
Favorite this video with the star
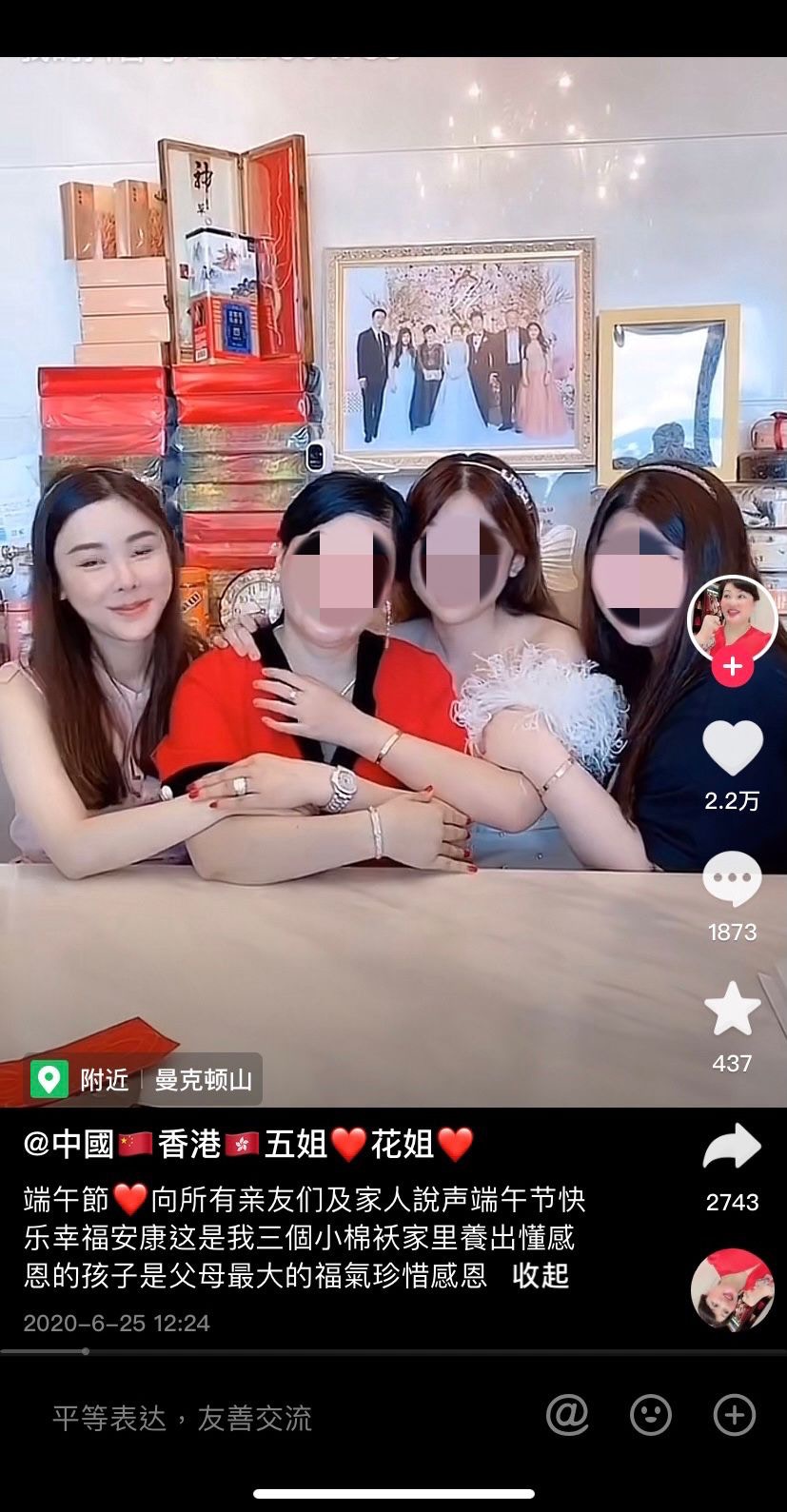(732, 1010)
